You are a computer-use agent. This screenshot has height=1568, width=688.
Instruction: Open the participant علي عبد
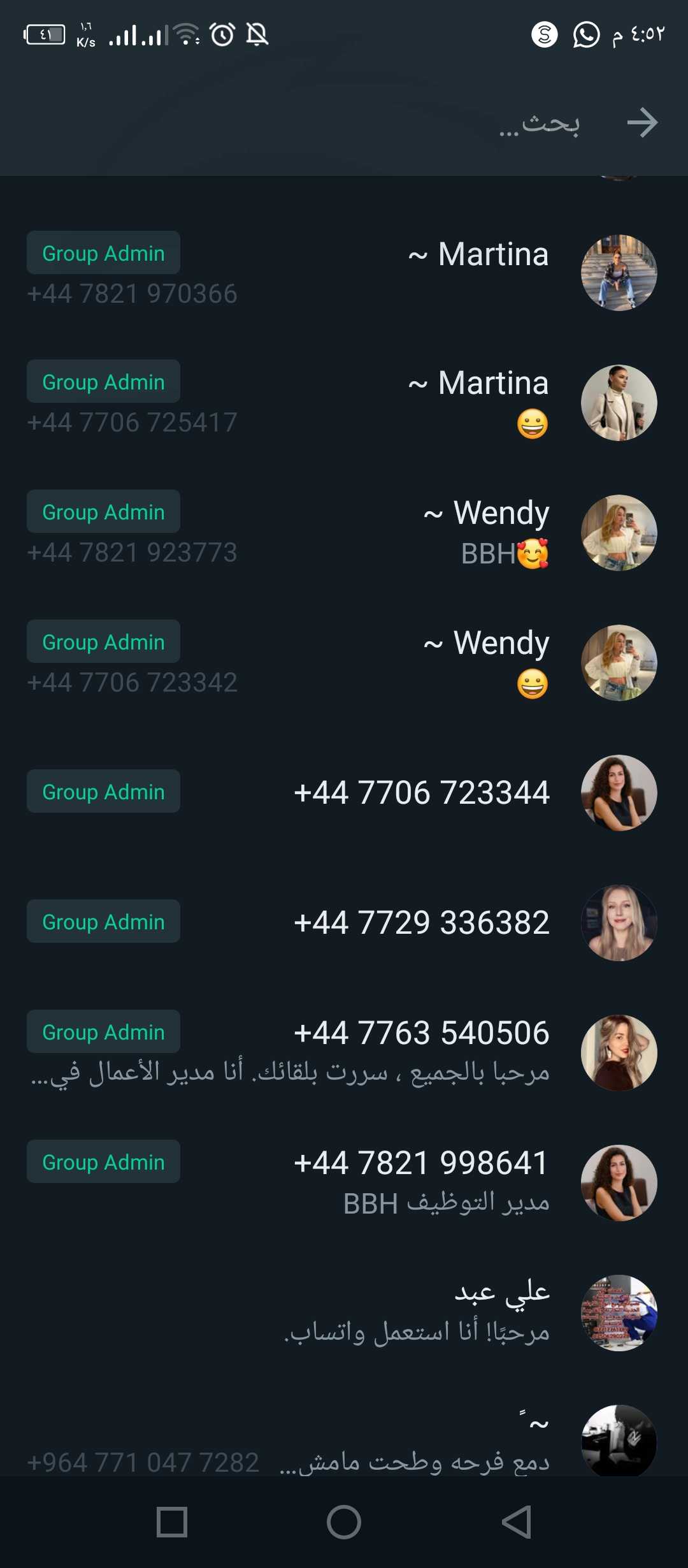[344, 1313]
